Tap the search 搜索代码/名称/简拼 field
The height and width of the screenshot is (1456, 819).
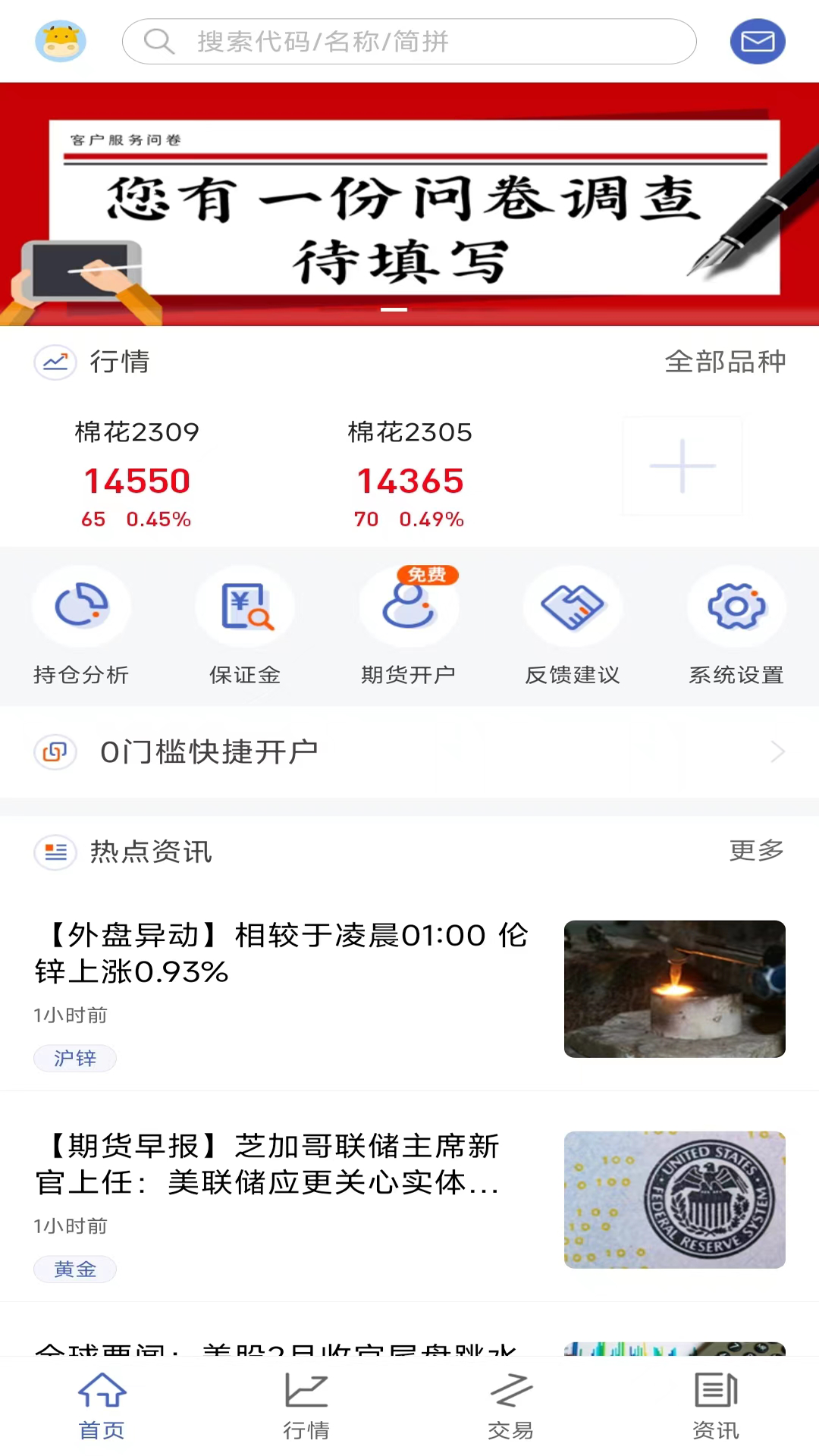click(x=409, y=42)
